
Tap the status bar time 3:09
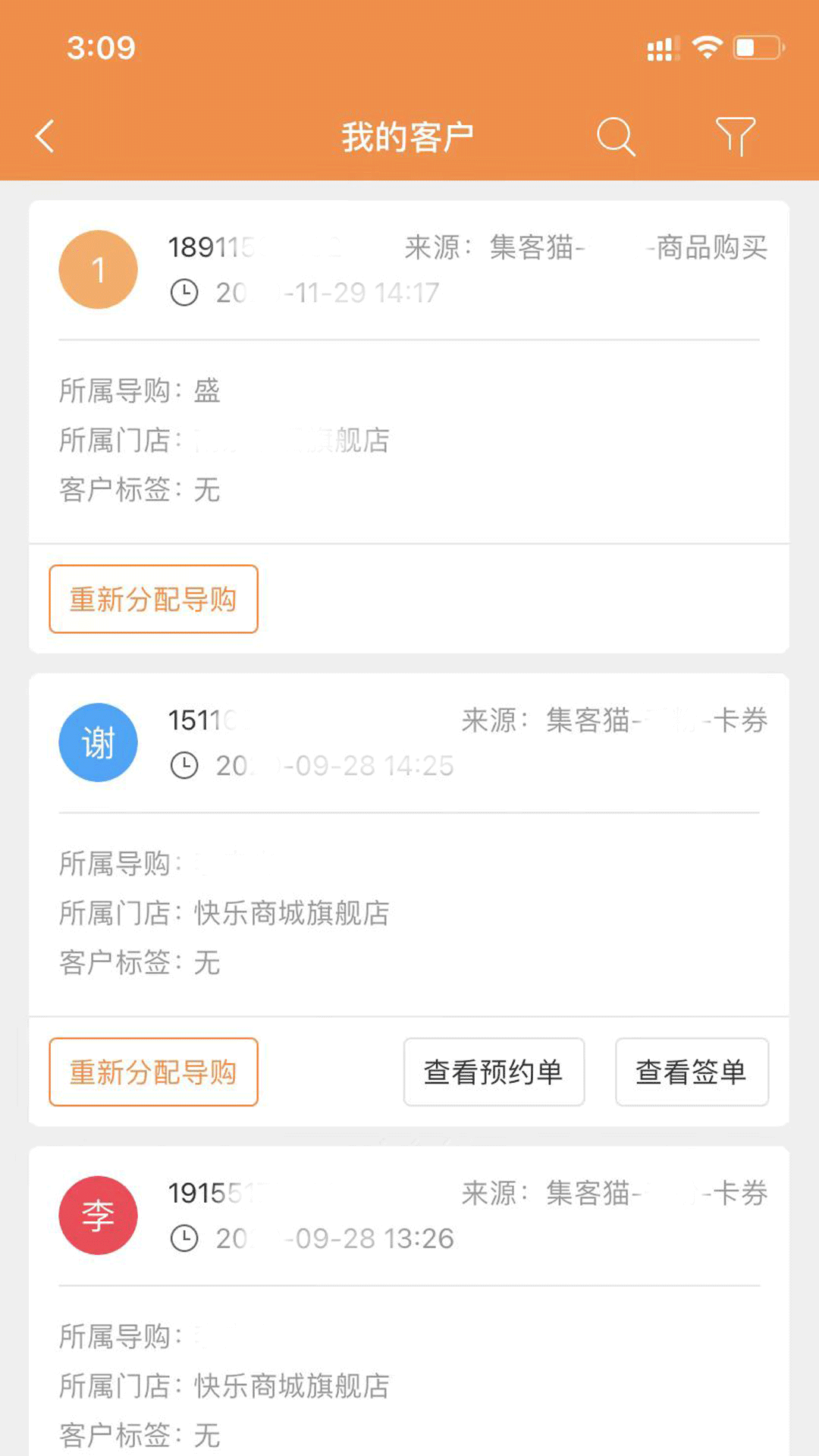101,47
